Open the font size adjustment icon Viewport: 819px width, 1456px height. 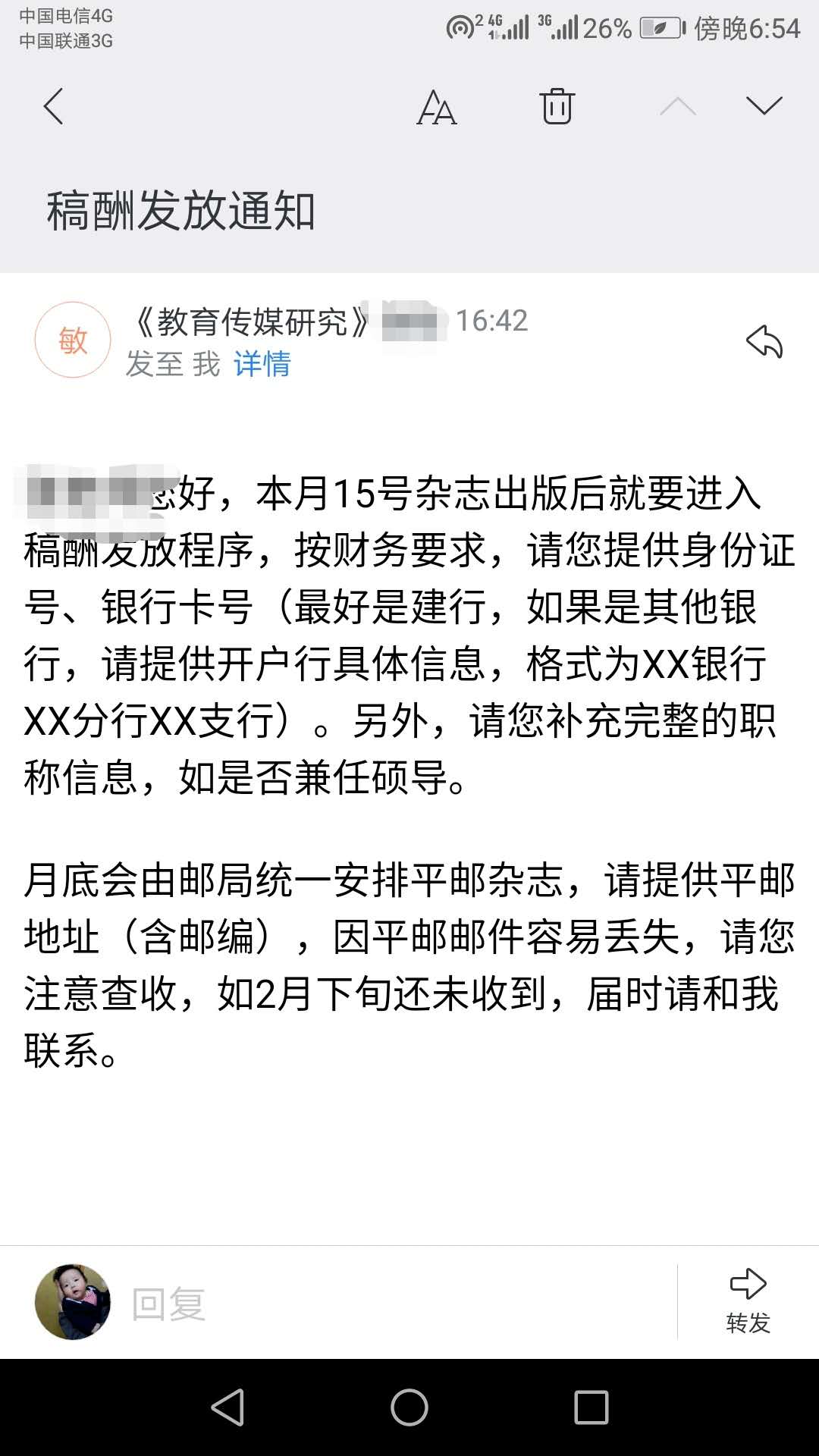click(437, 106)
